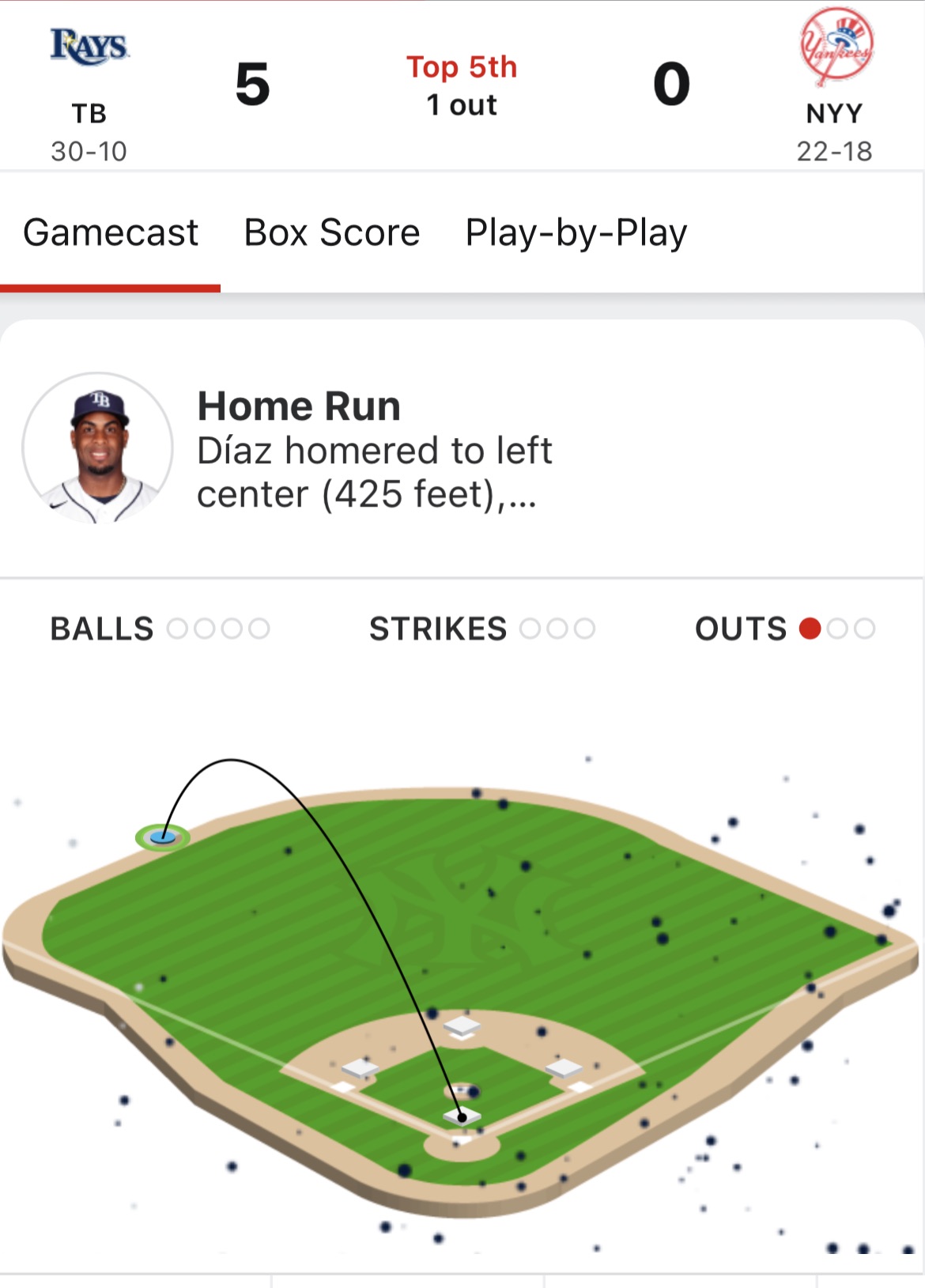The width and height of the screenshot is (925, 1288).
Task: Open the Yankees team page
Action: pyautogui.click(x=836, y=49)
